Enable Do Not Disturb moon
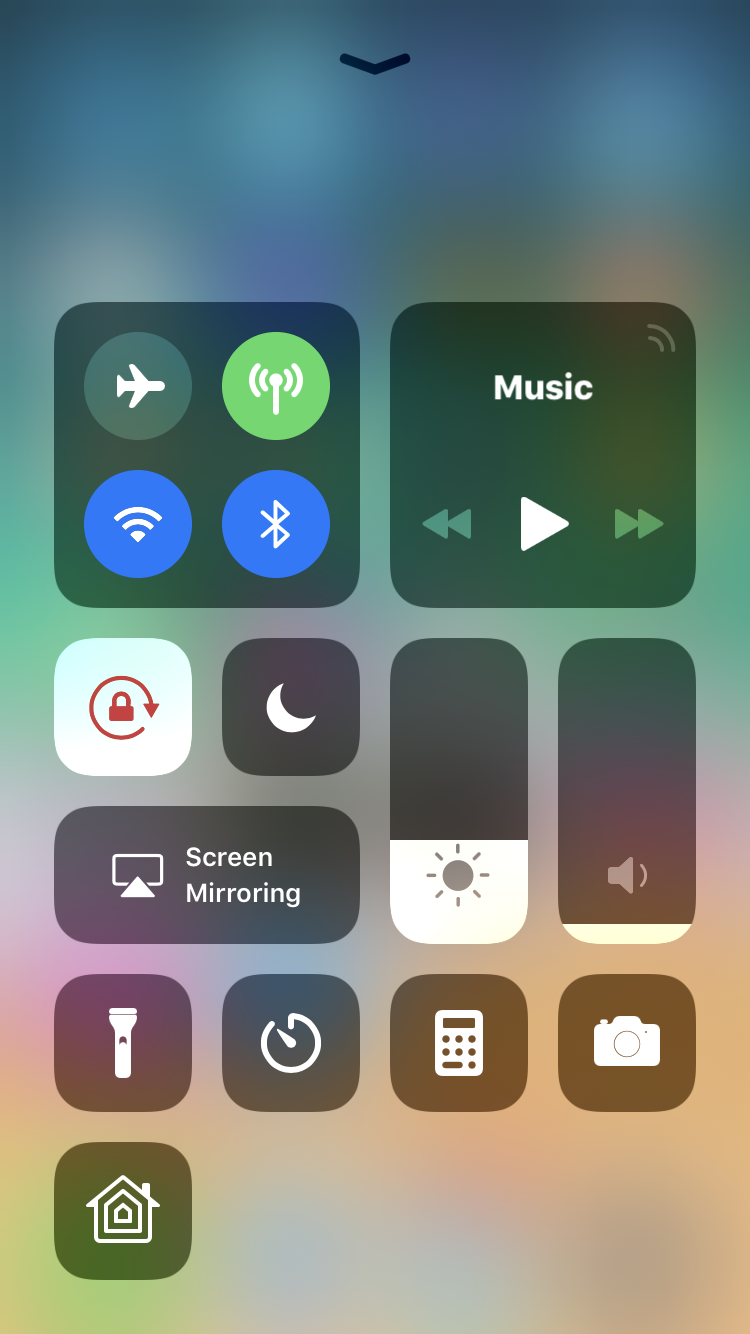This screenshot has height=1334, width=750. pyautogui.click(x=291, y=707)
